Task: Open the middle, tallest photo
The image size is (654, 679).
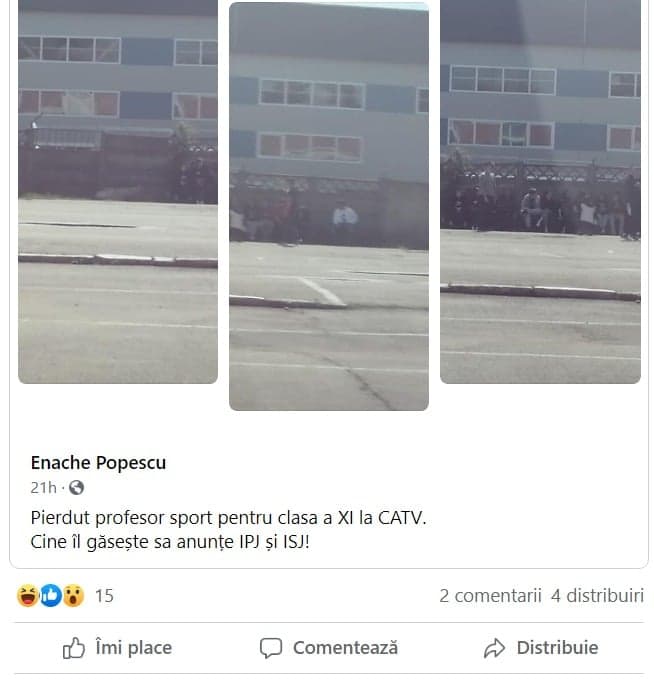Action: [x=328, y=206]
